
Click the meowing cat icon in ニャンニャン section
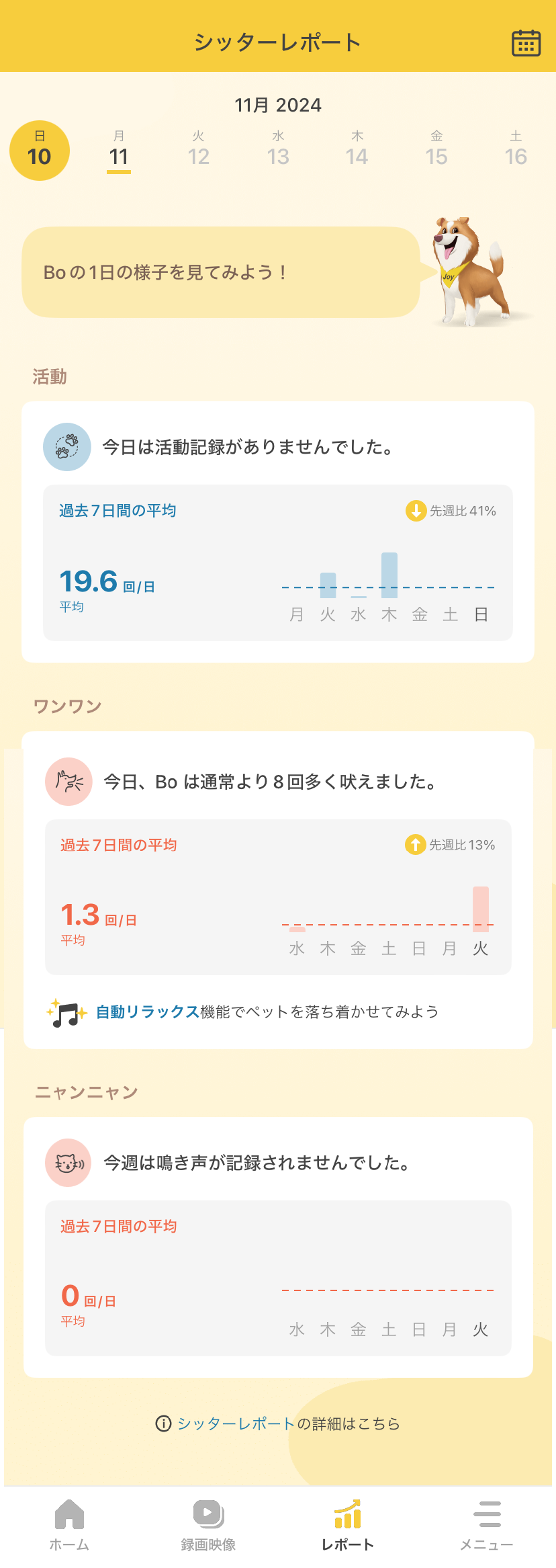67,1162
